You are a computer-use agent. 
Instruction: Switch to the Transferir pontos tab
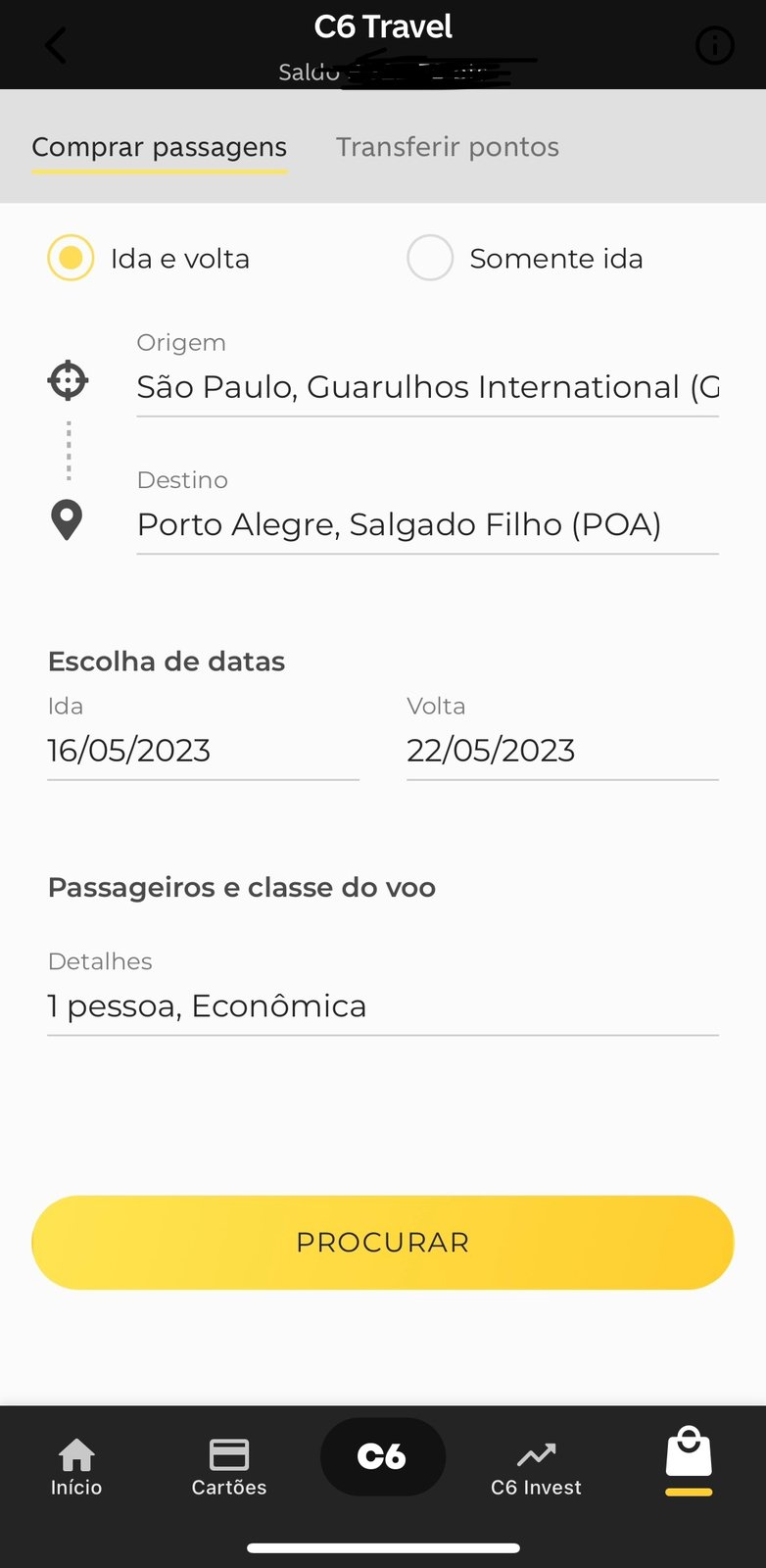448,147
